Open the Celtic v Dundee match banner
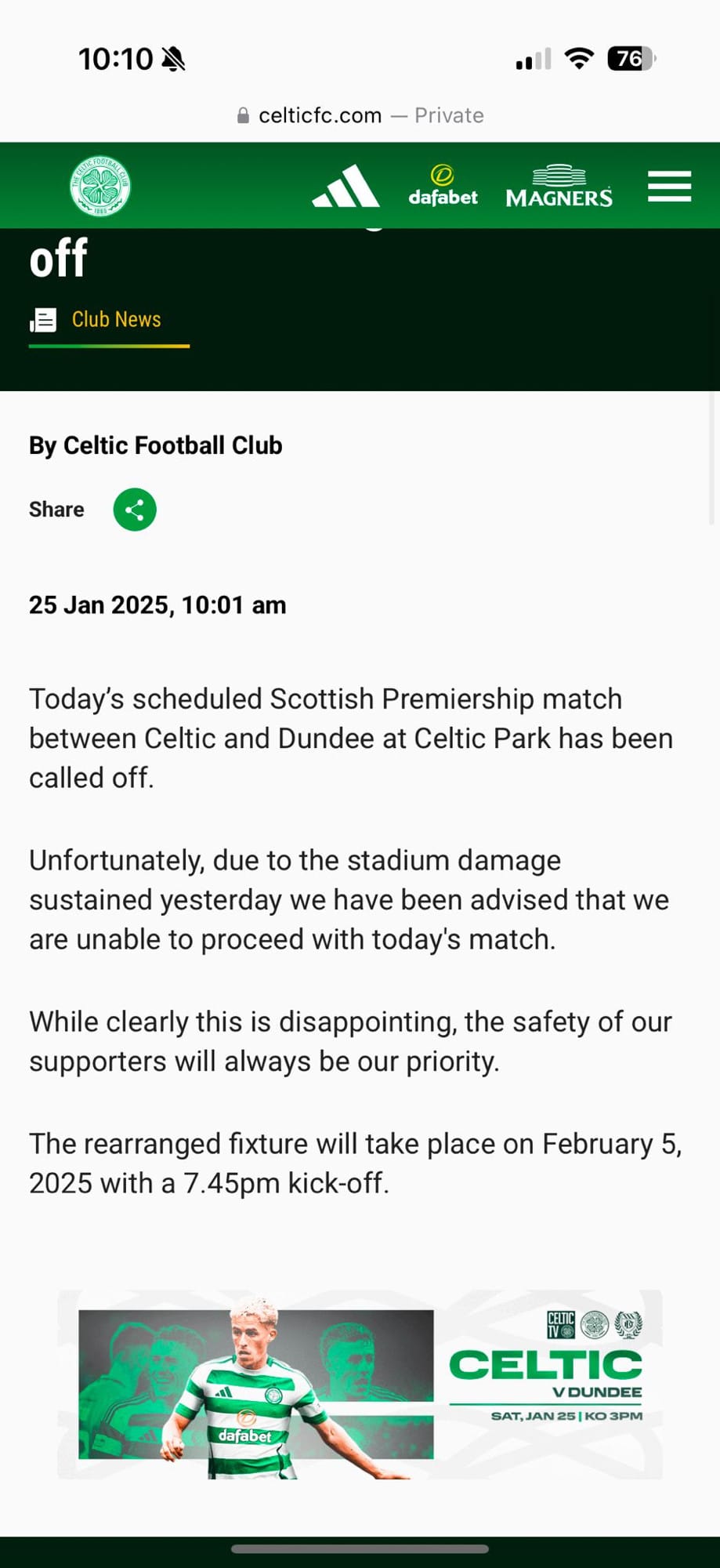The height and width of the screenshot is (1568, 720). click(360, 1385)
